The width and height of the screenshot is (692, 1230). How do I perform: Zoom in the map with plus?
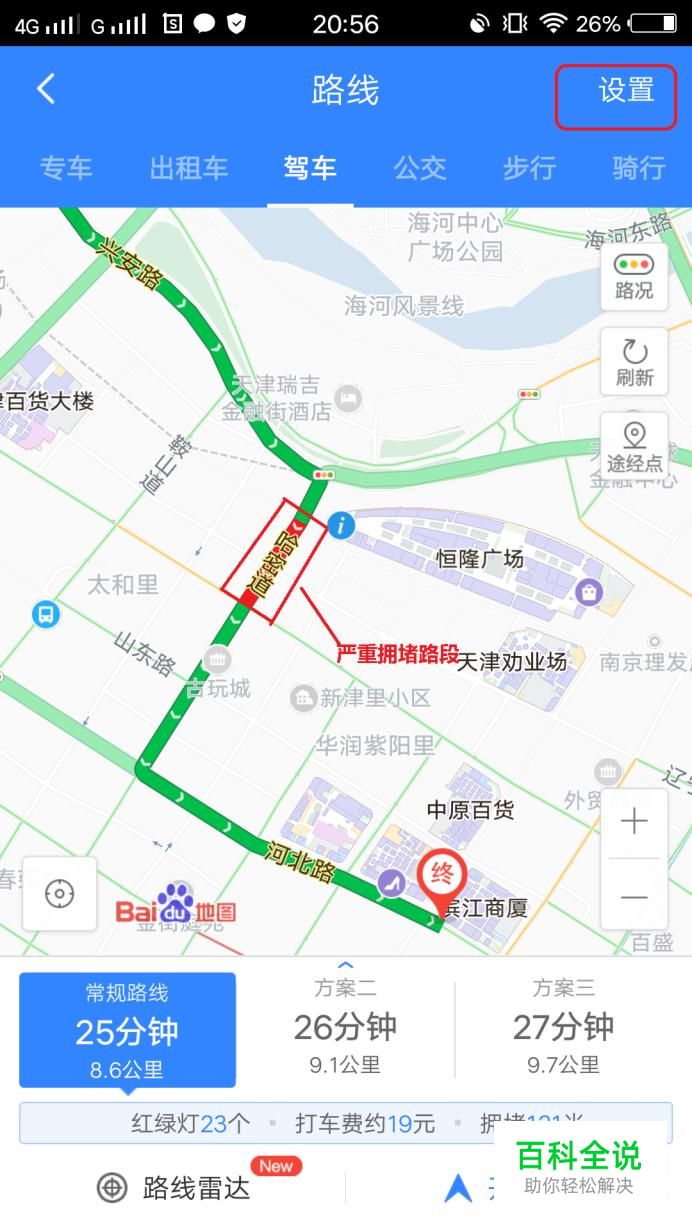(x=634, y=822)
